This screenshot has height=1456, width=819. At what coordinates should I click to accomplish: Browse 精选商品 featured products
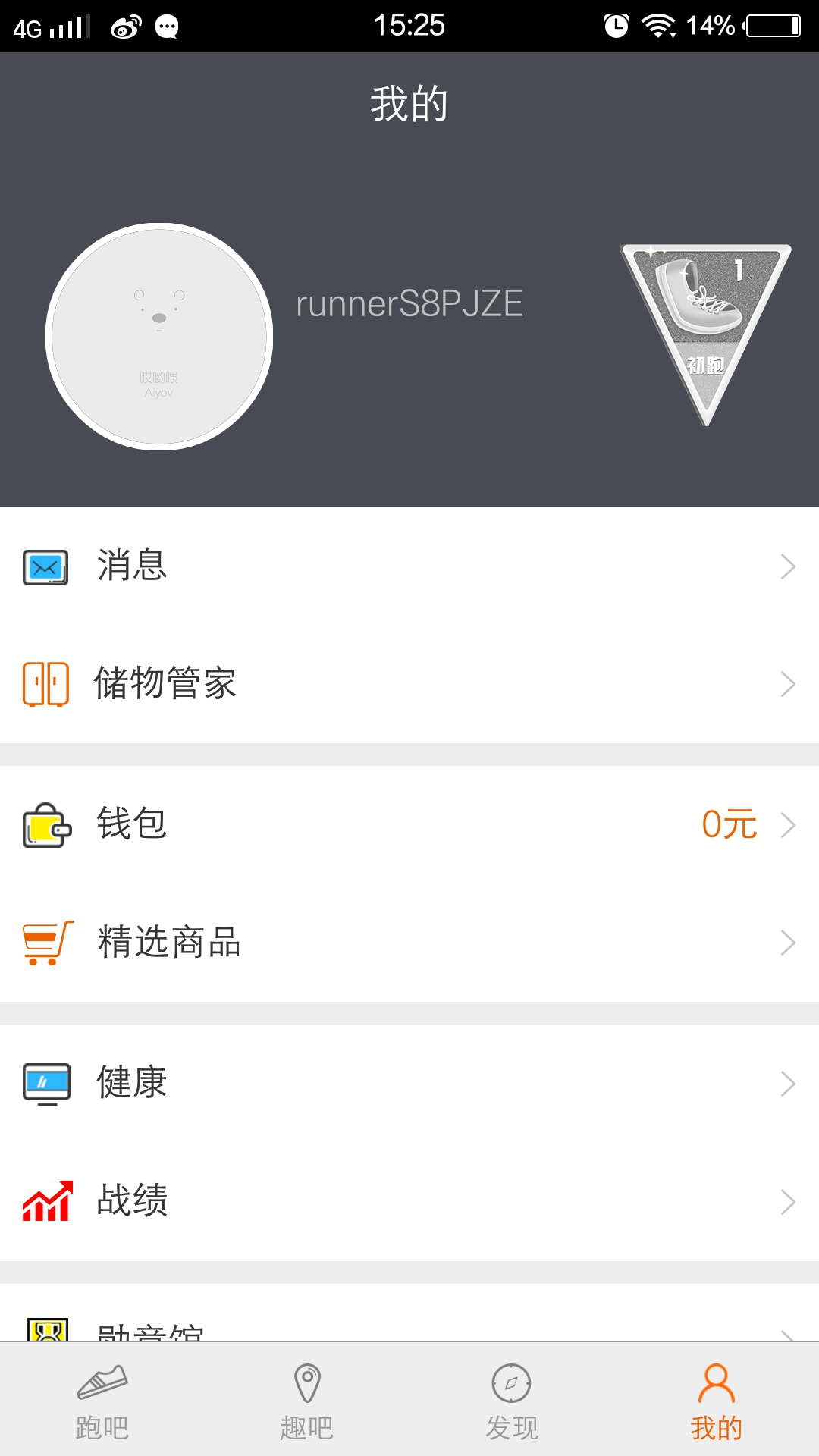409,943
